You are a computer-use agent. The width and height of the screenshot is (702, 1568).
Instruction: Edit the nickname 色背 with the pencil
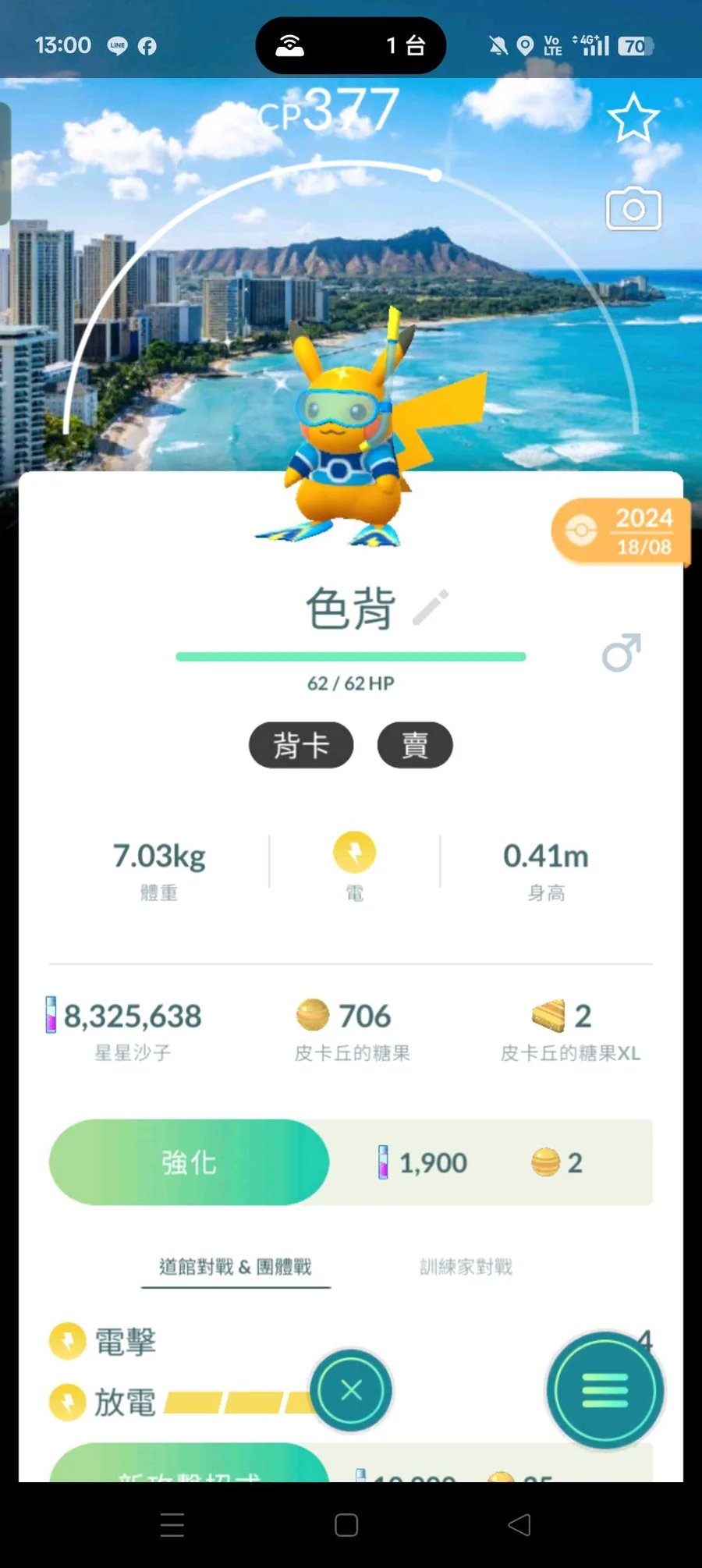(431, 608)
